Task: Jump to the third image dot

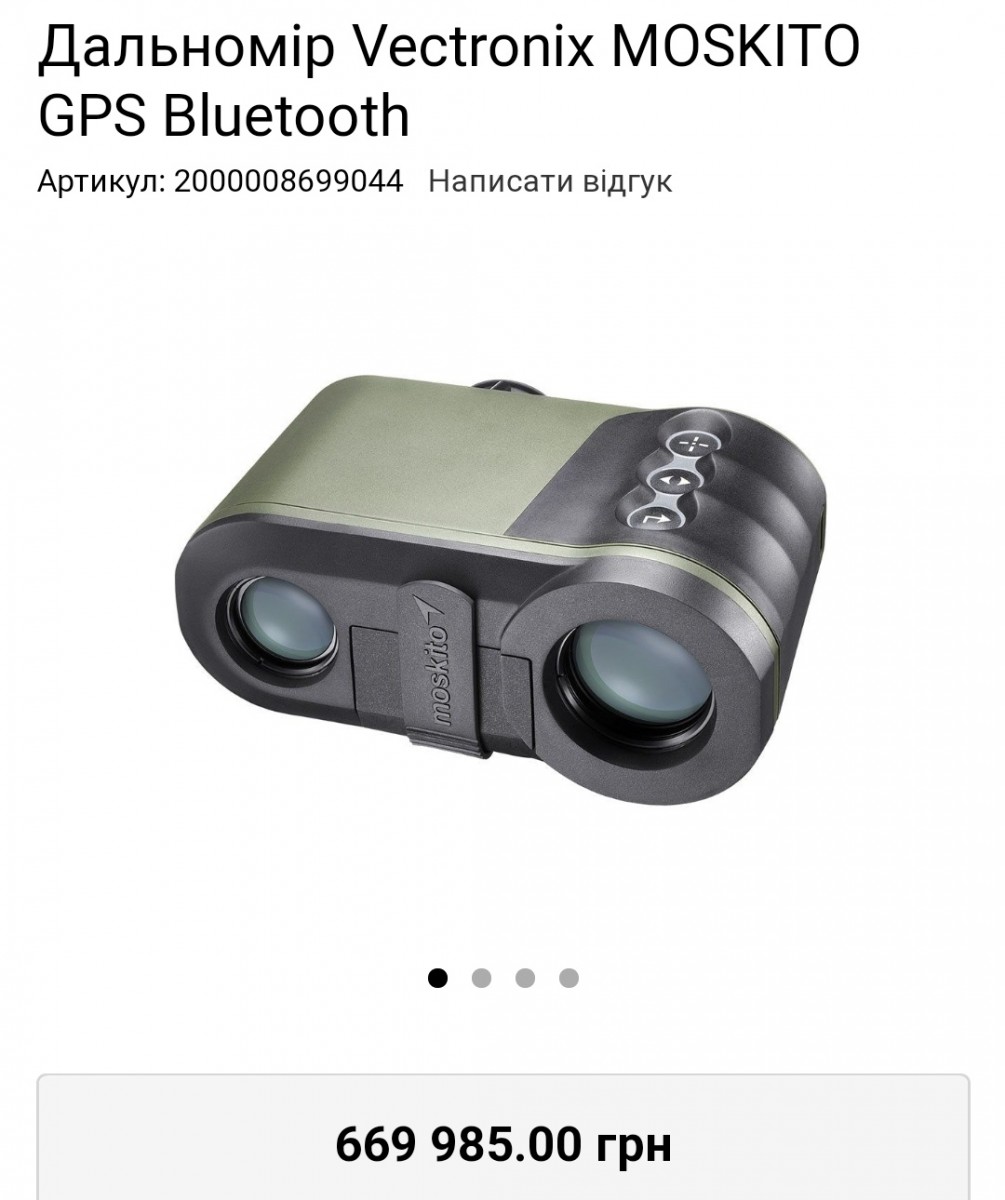Action: point(525,978)
